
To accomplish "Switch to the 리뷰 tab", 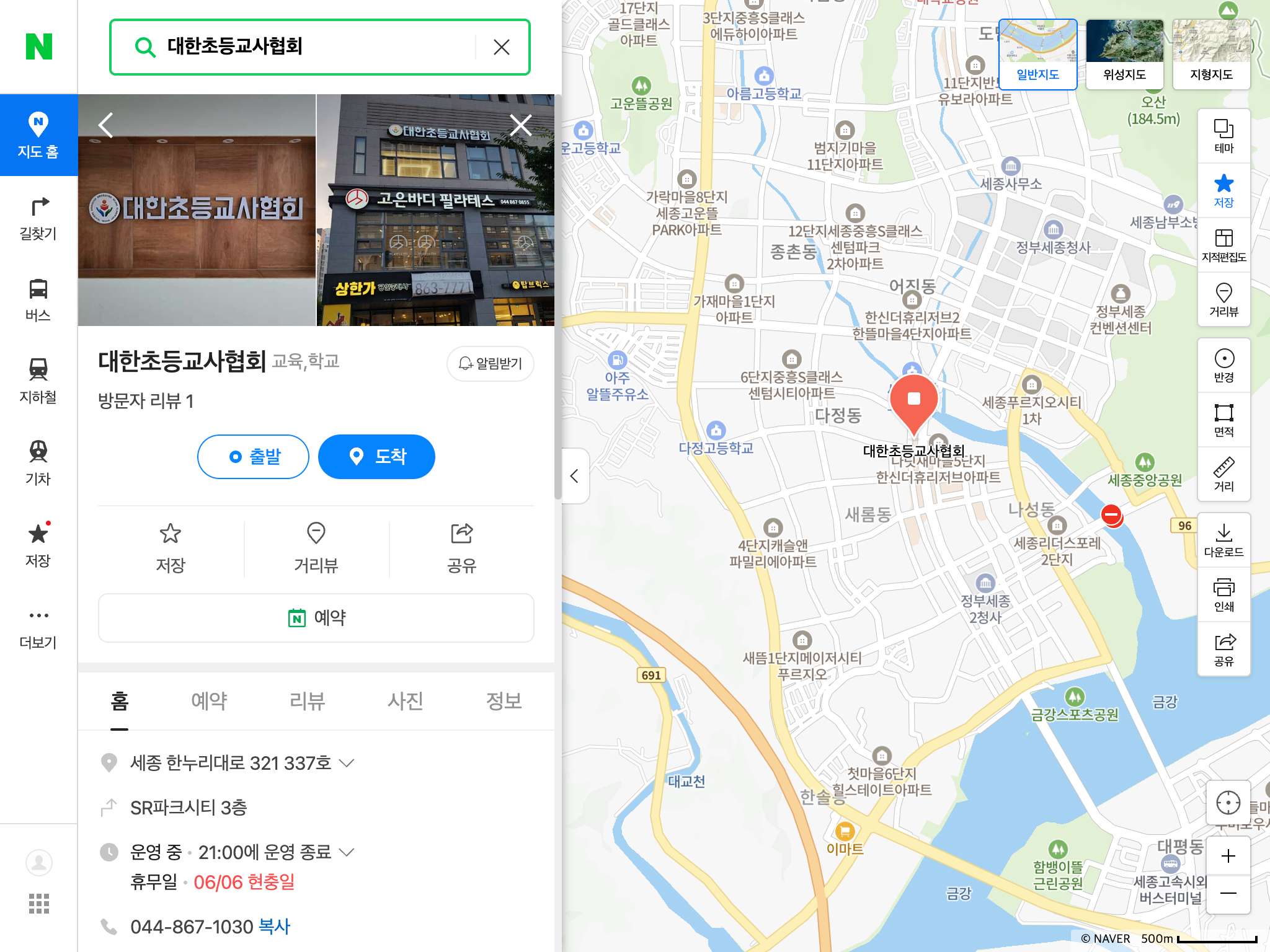I will pos(307,701).
